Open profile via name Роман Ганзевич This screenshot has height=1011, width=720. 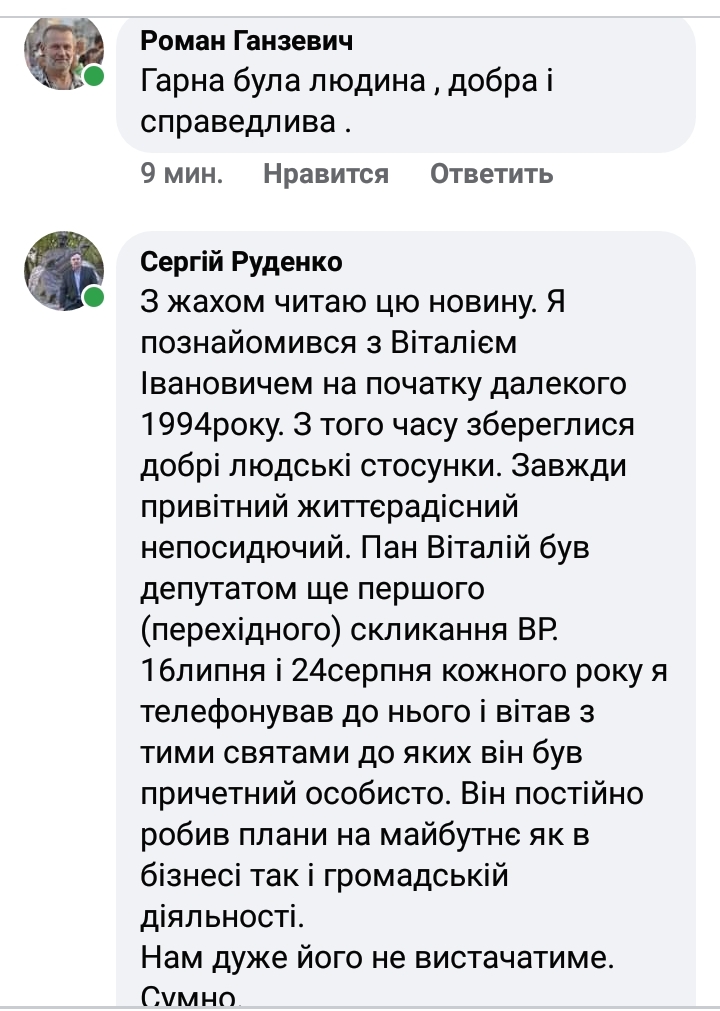pyautogui.click(x=246, y=41)
